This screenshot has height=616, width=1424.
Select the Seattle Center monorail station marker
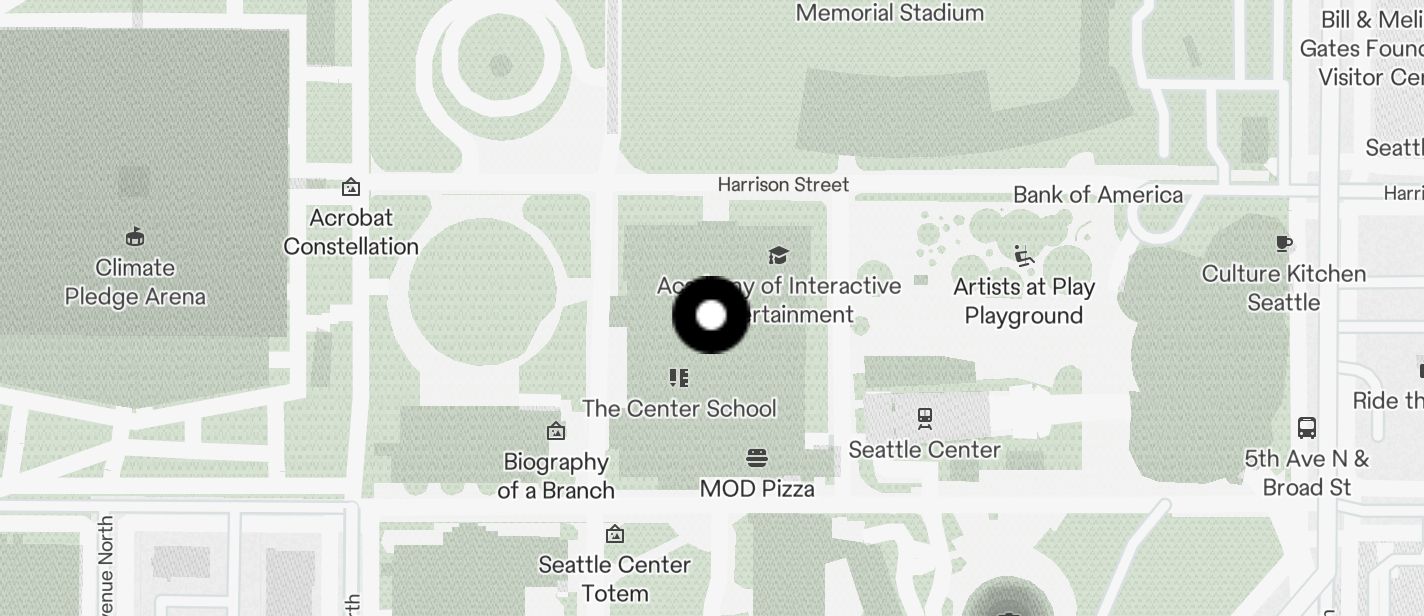coord(925,418)
